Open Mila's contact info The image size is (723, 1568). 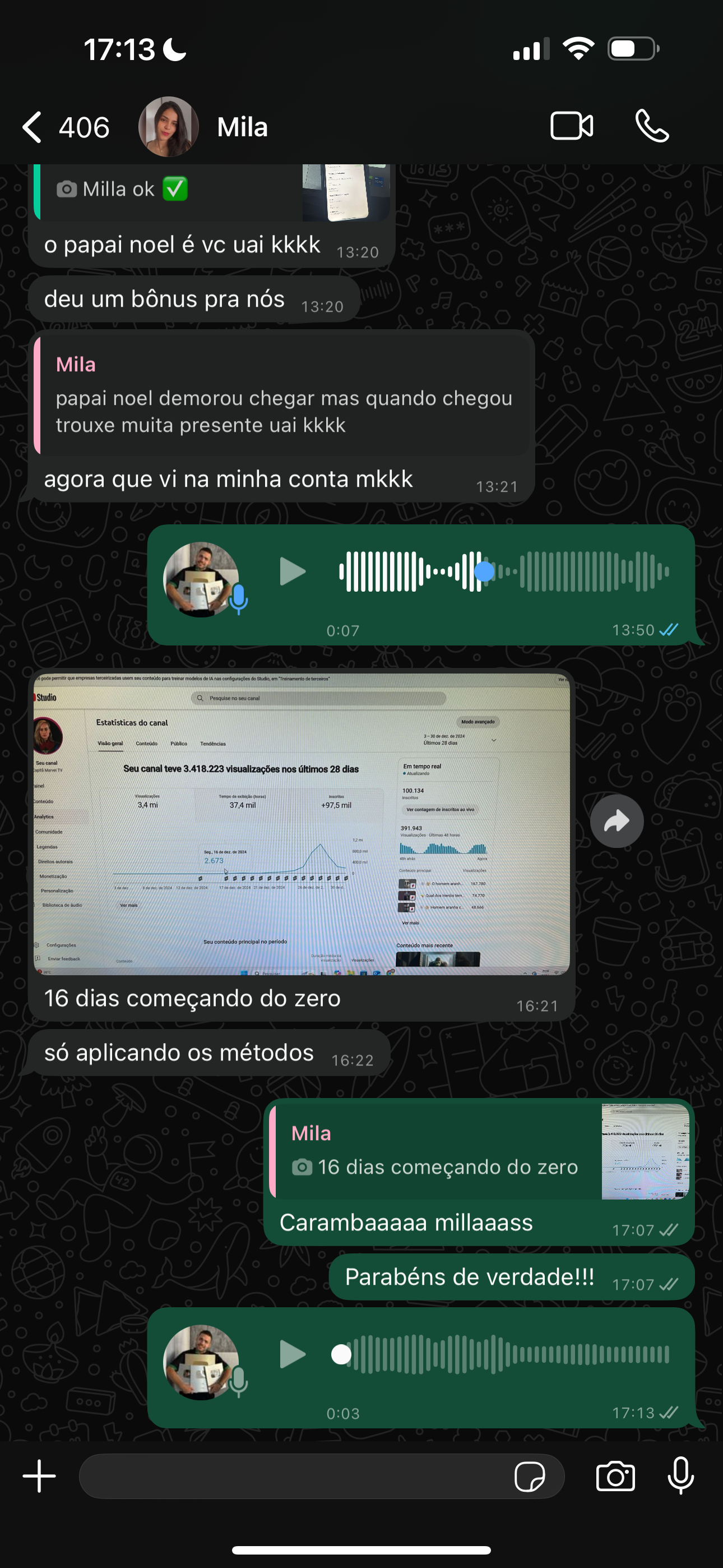click(242, 127)
